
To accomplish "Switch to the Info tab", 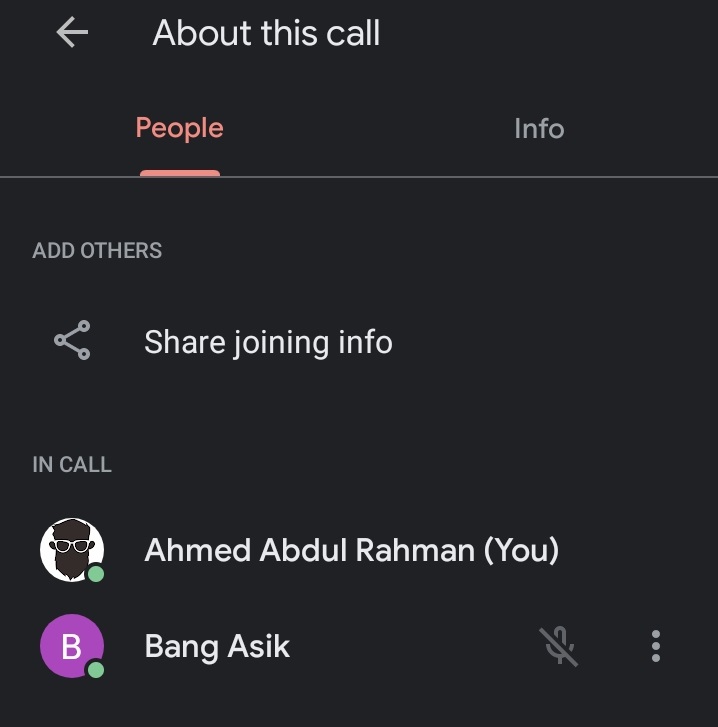I will coord(538,129).
